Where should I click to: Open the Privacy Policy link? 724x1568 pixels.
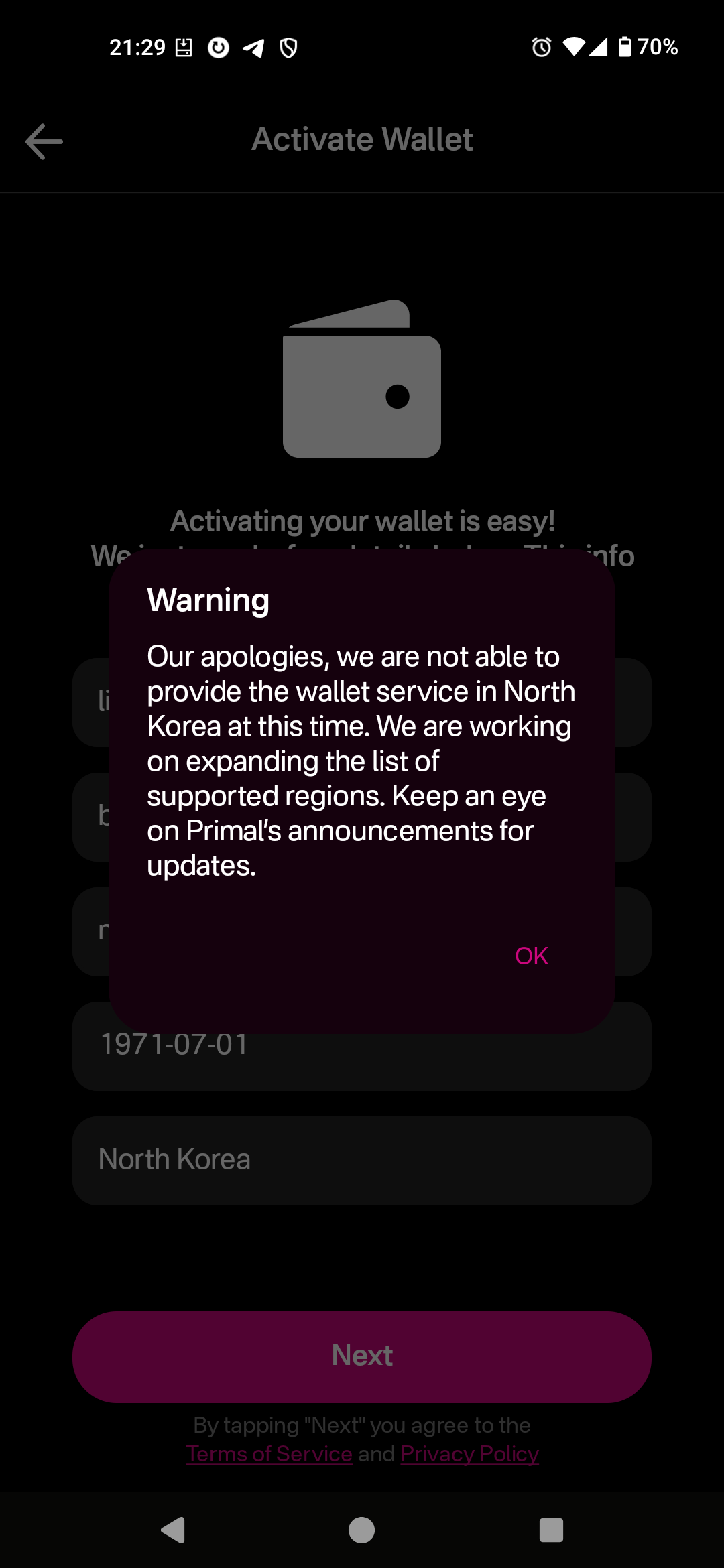pyautogui.click(x=469, y=1453)
